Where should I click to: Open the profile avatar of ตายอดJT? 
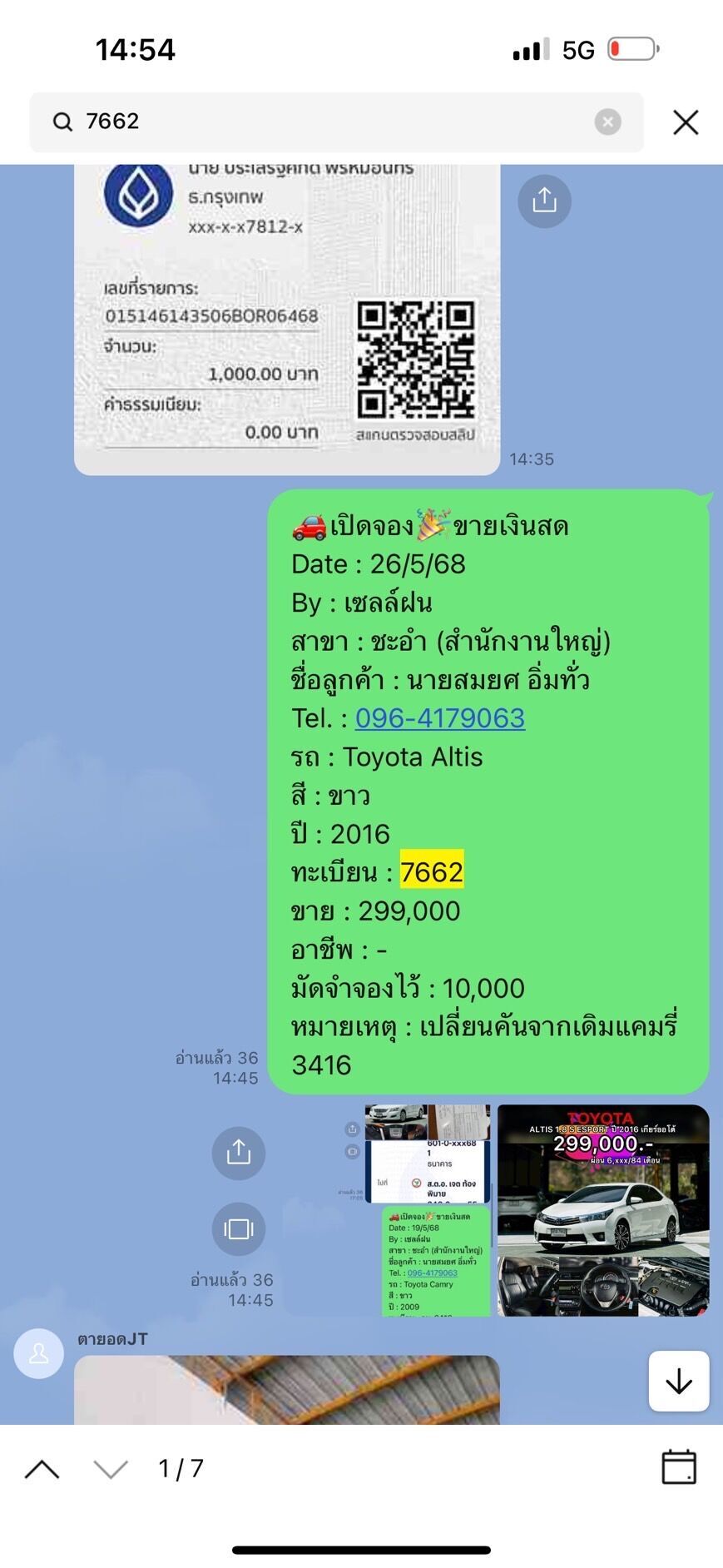click(x=39, y=1354)
